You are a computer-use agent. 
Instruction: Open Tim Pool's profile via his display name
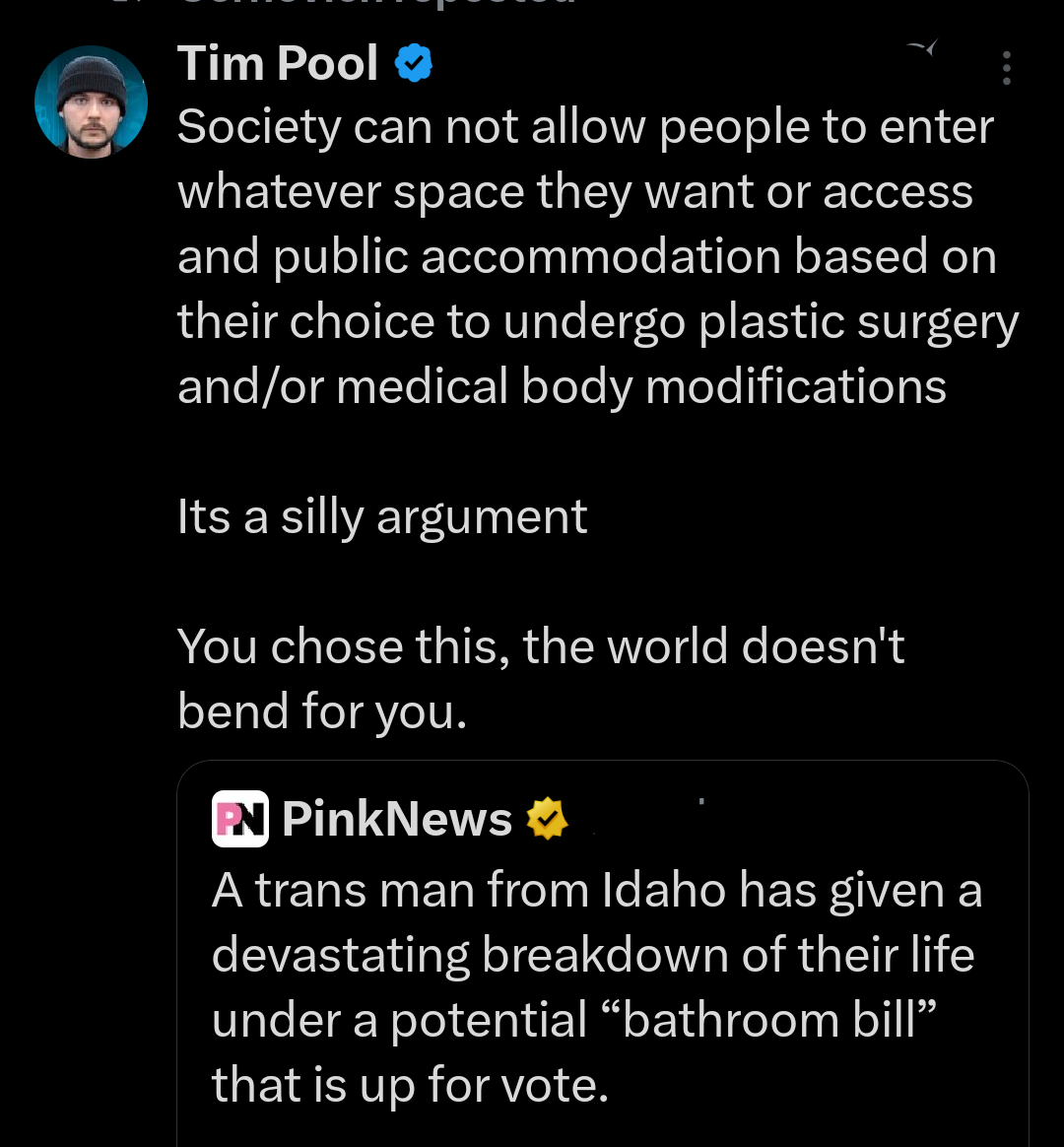[x=277, y=62]
